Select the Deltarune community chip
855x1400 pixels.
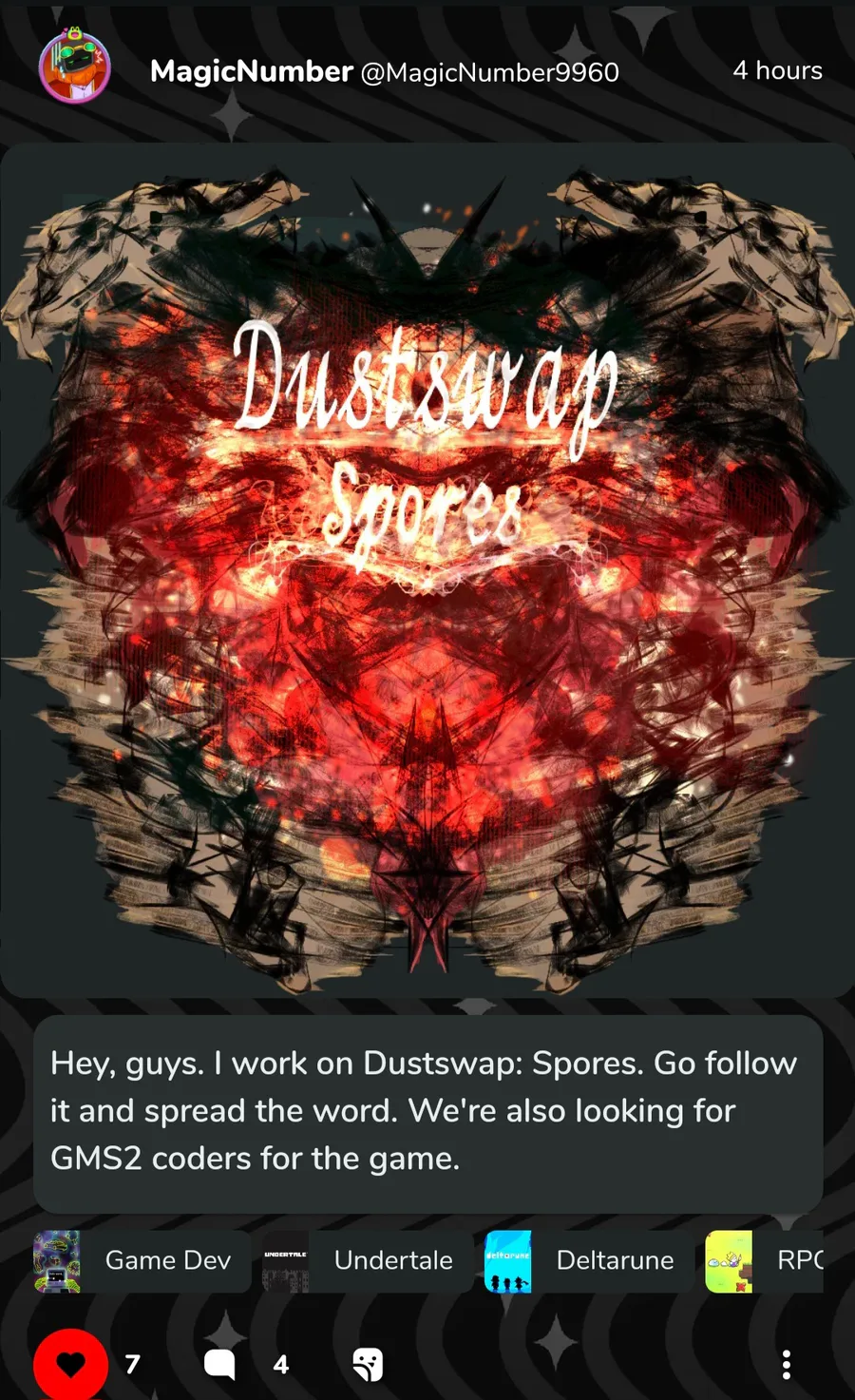589,1261
